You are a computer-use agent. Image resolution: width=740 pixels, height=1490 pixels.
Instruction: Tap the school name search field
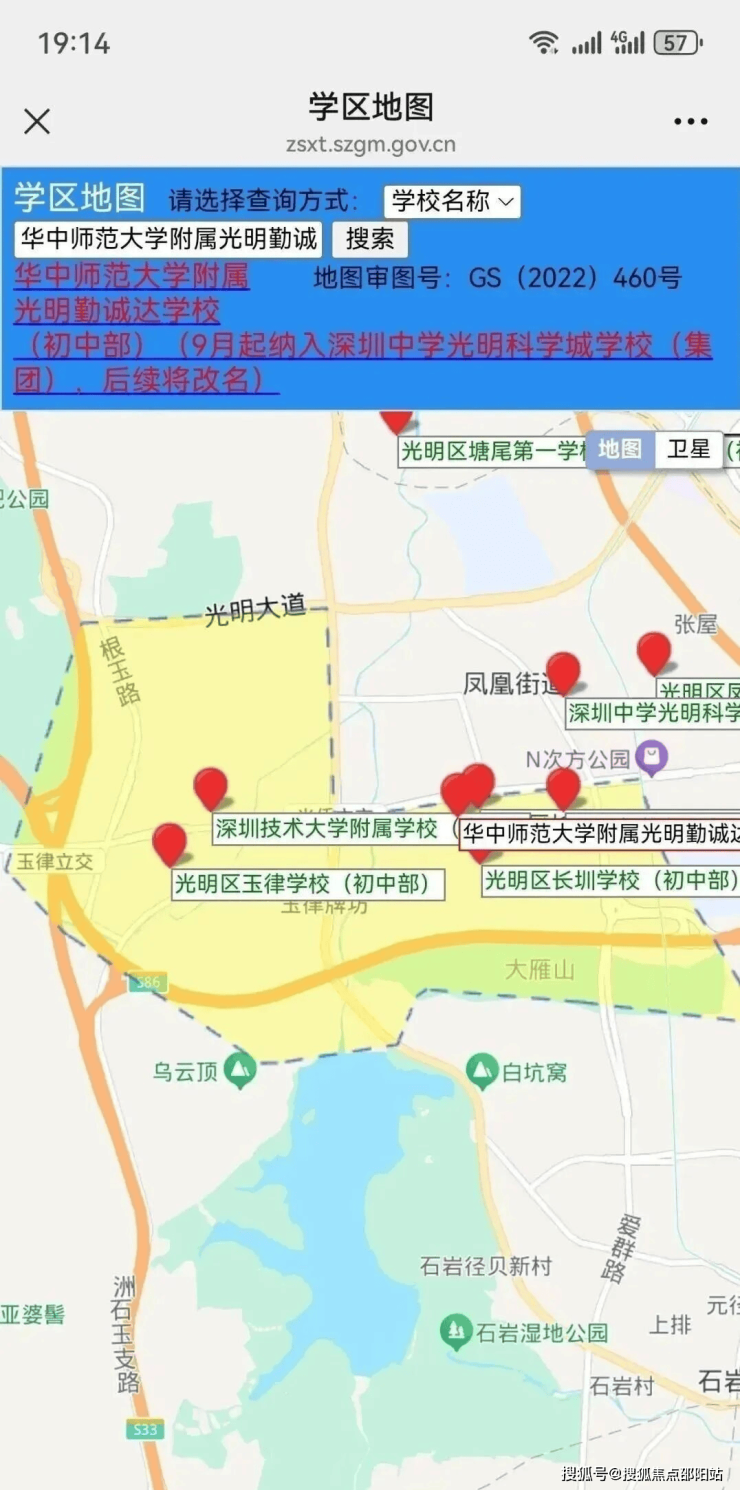point(168,239)
